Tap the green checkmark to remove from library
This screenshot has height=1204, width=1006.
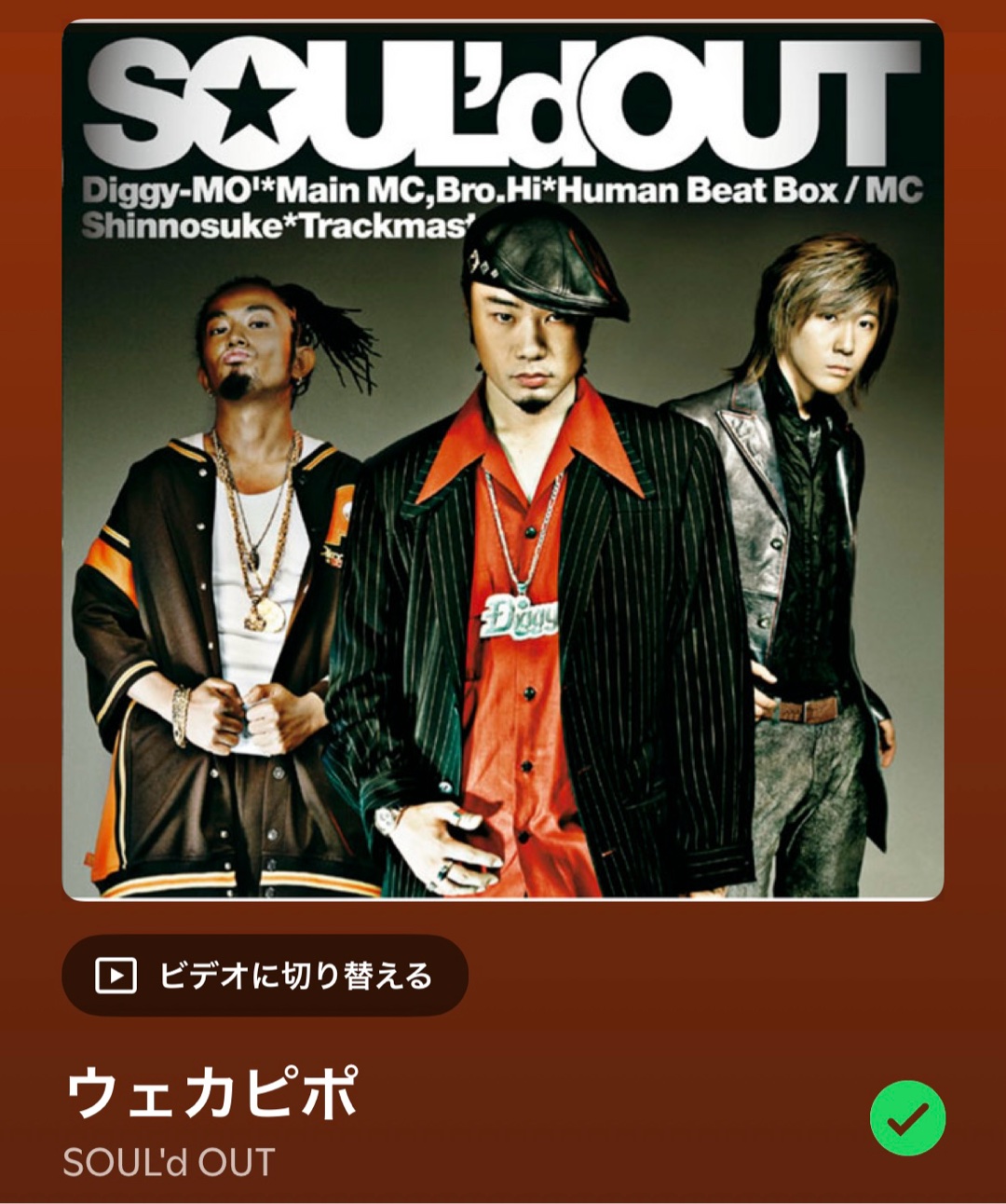pos(907,1118)
